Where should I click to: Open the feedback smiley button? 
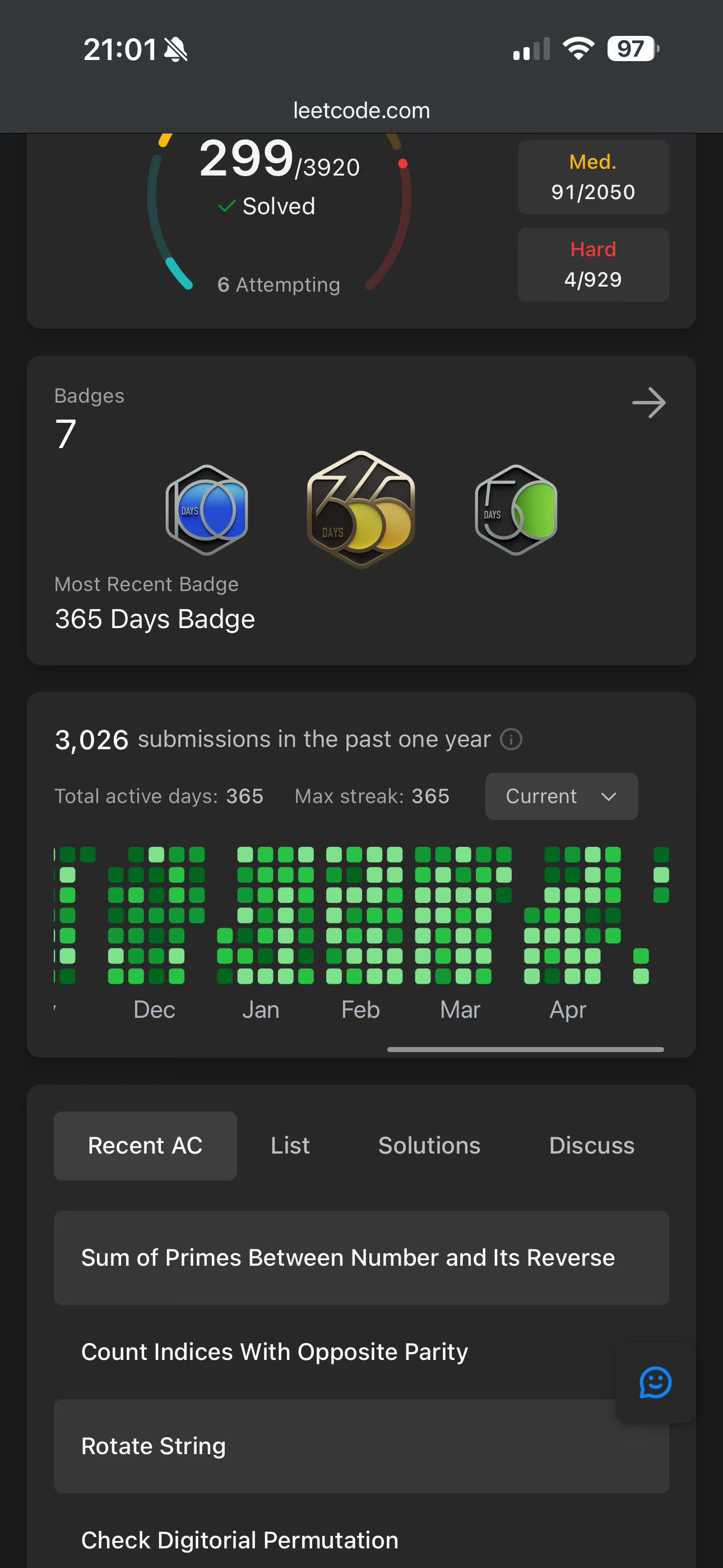tap(655, 1382)
